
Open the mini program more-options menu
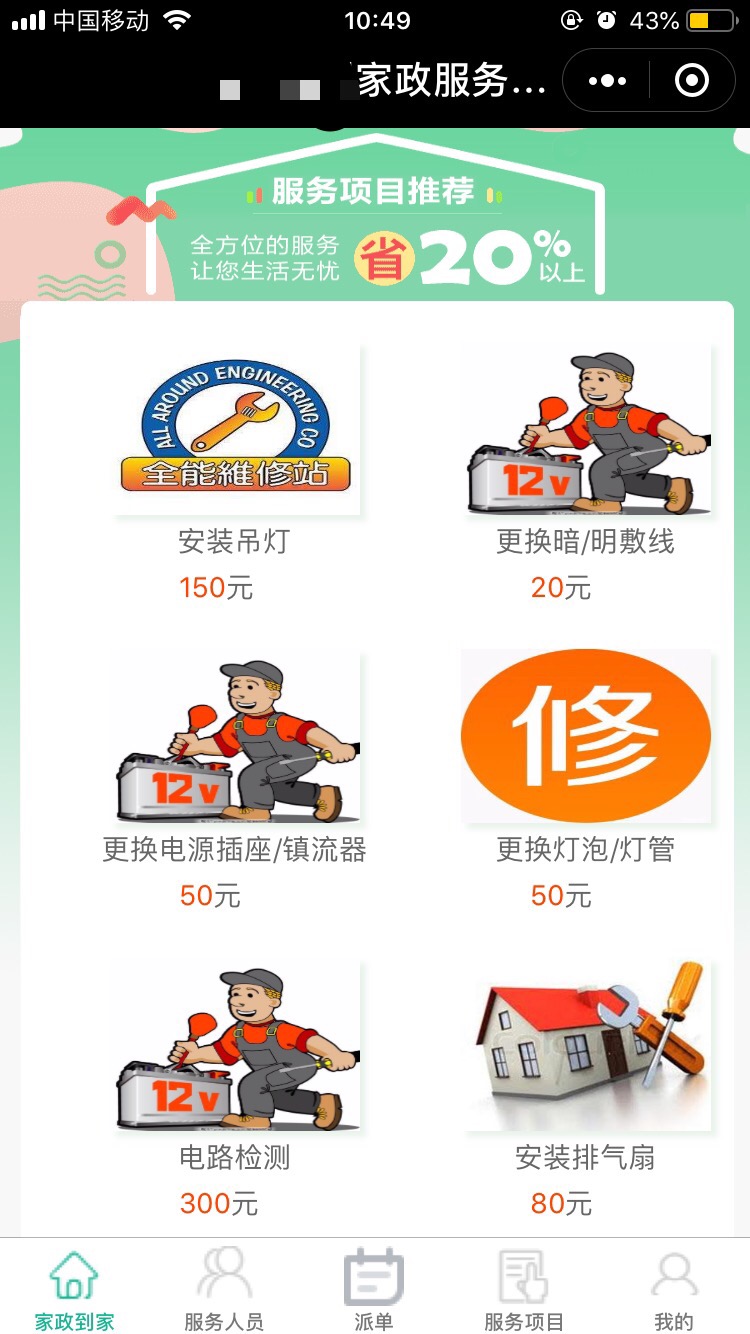(607, 81)
